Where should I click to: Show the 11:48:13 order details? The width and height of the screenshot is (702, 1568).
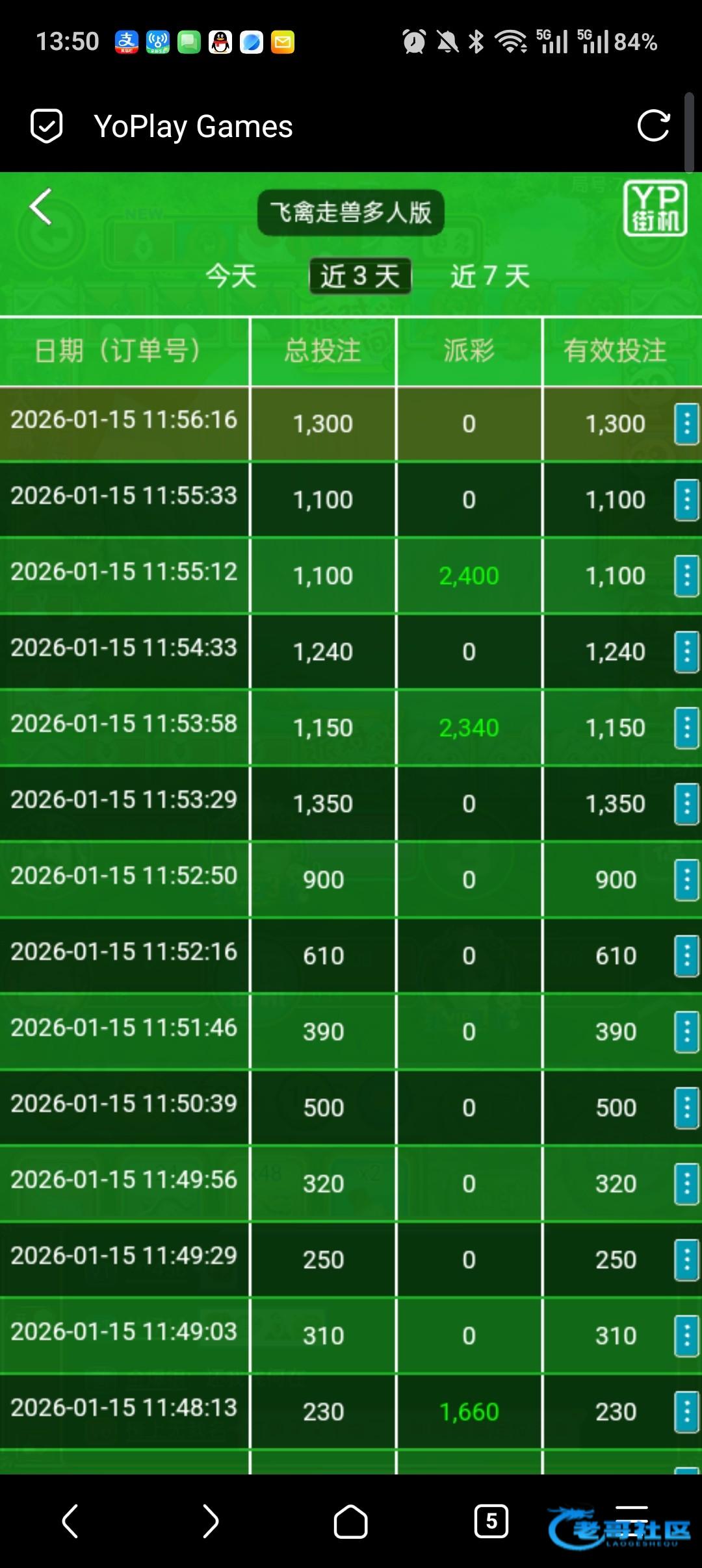click(x=686, y=1412)
